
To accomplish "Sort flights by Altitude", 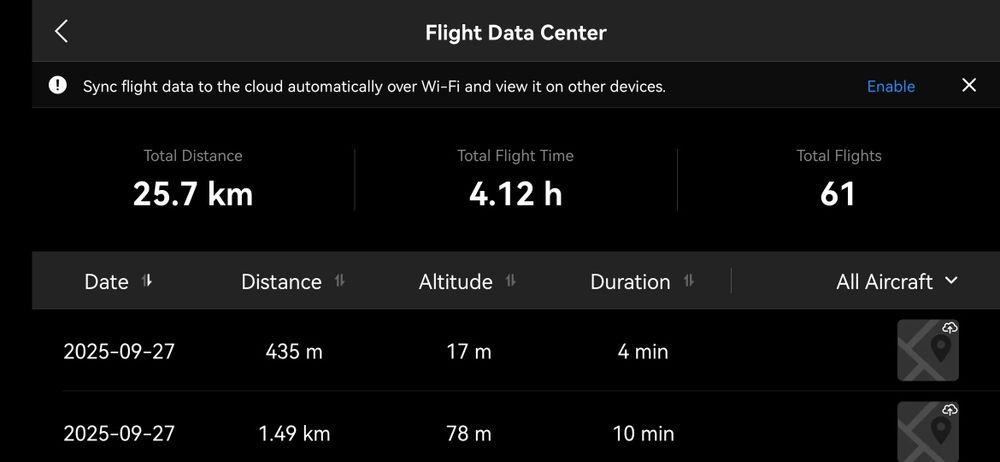I will click(467, 282).
